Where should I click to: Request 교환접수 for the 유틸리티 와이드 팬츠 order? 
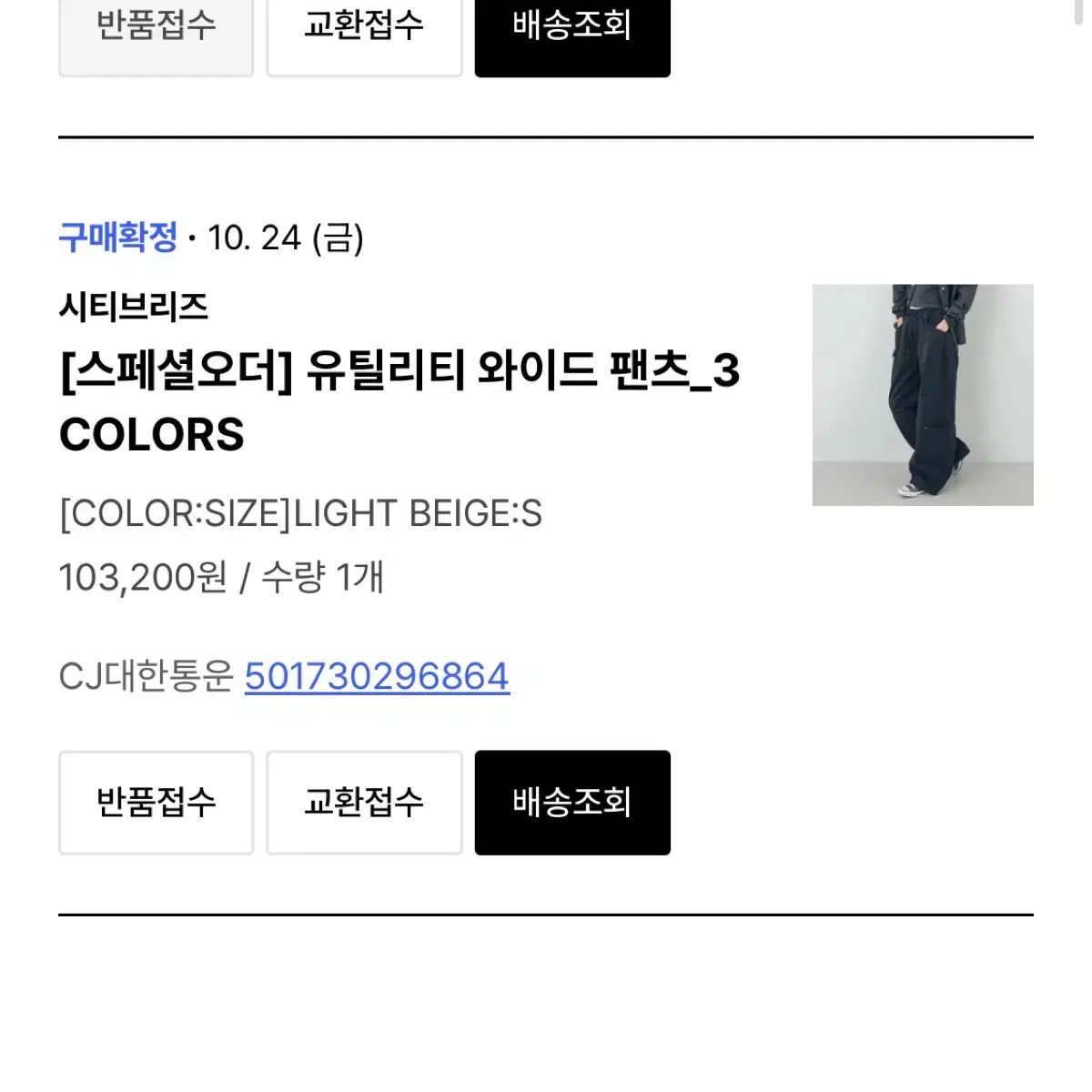pos(364,802)
